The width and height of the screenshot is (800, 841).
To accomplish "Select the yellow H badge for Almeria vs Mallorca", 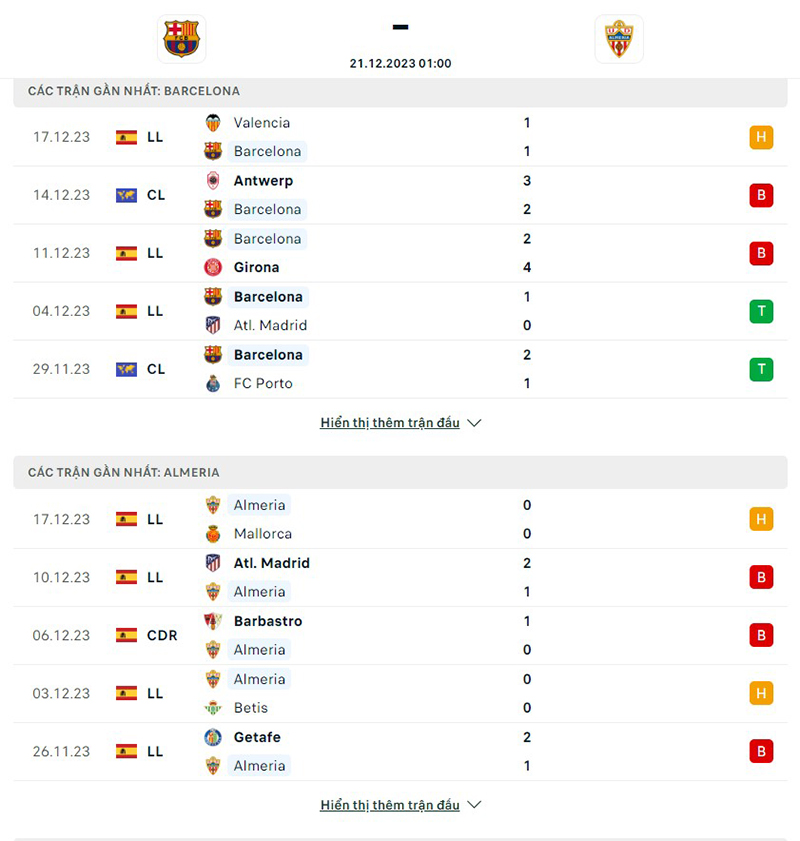I will tap(761, 519).
